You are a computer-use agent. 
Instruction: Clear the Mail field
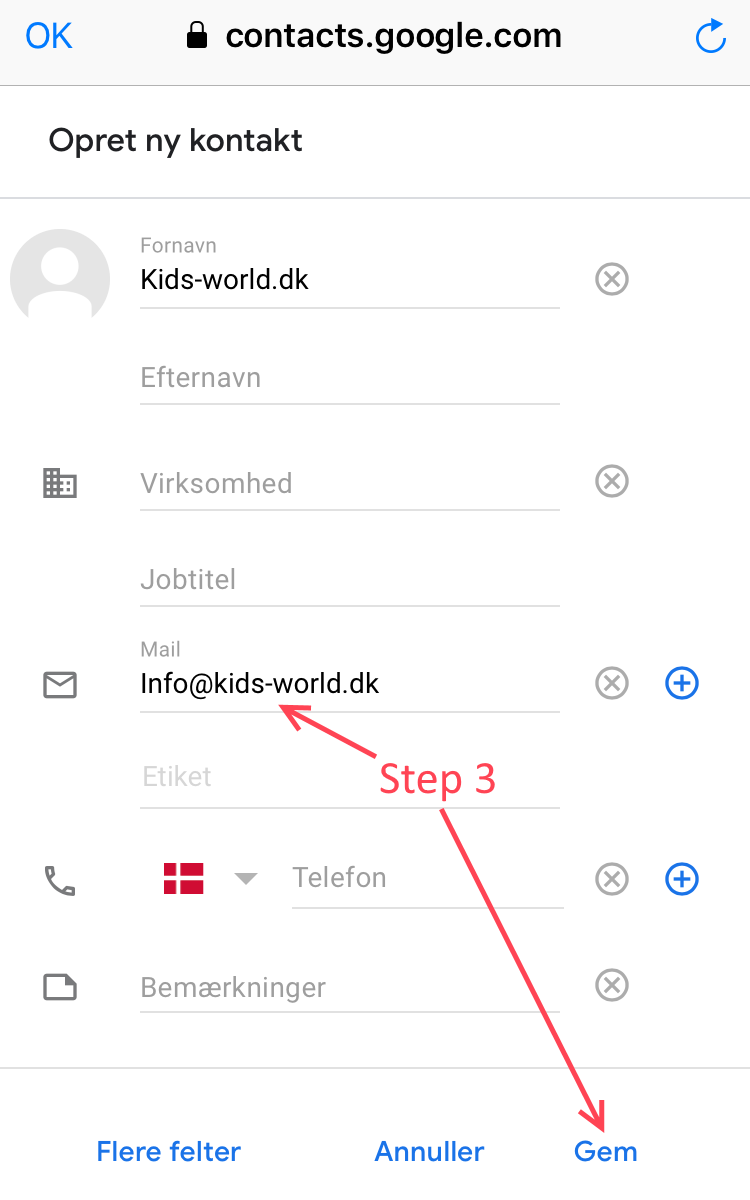tap(612, 684)
